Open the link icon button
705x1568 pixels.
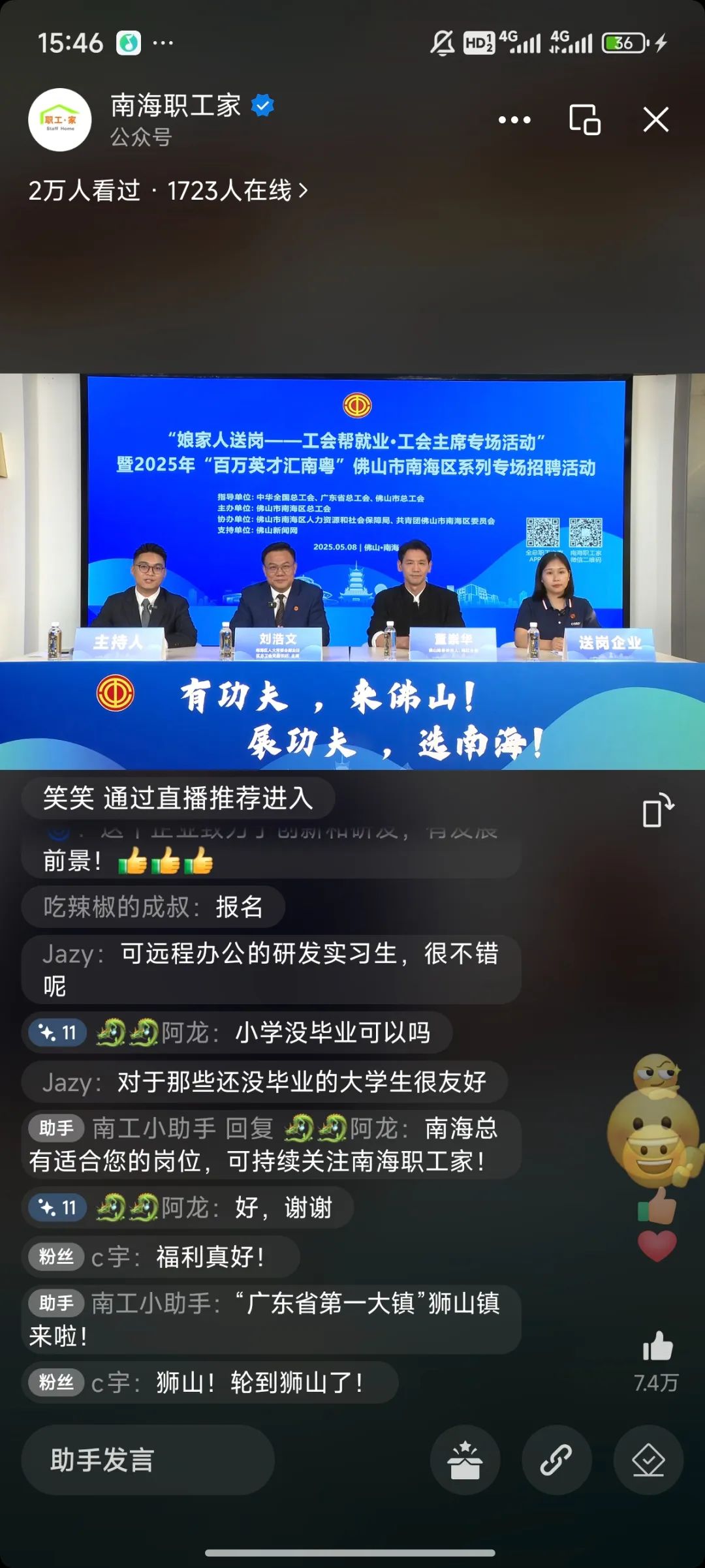click(x=556, y=1460)
